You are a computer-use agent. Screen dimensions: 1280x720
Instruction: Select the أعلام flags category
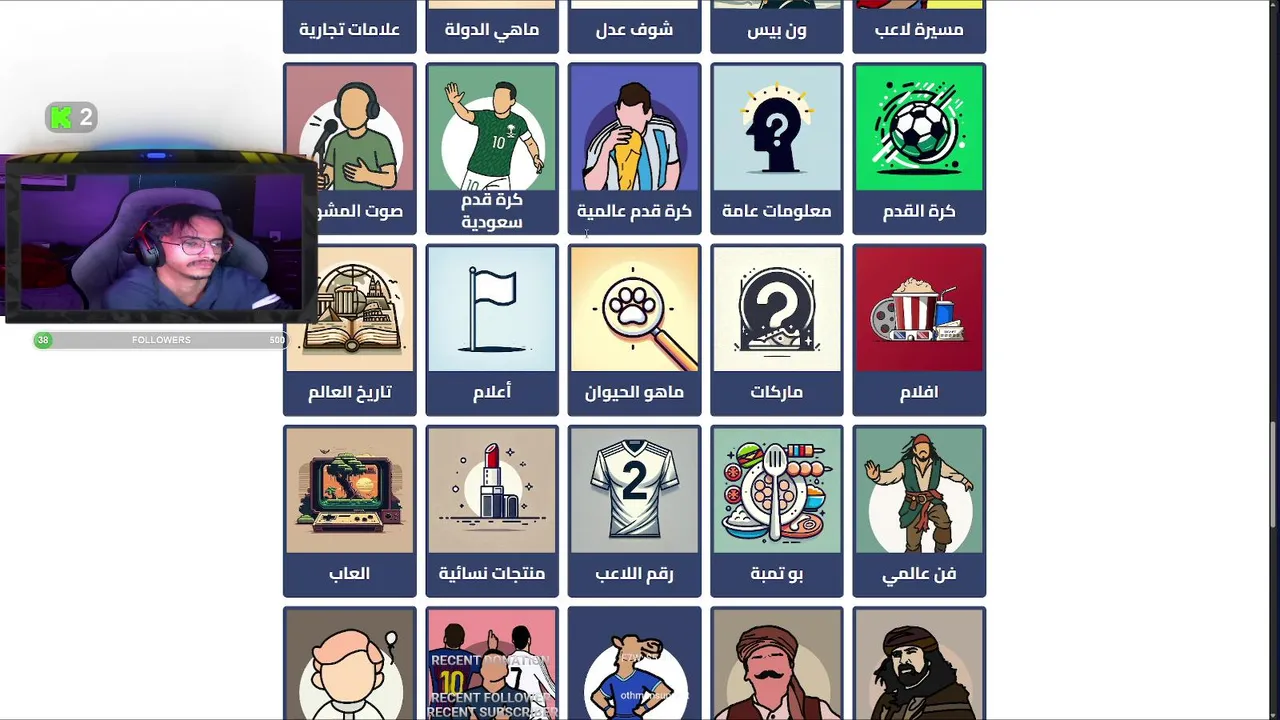click(x=492, y=330)
